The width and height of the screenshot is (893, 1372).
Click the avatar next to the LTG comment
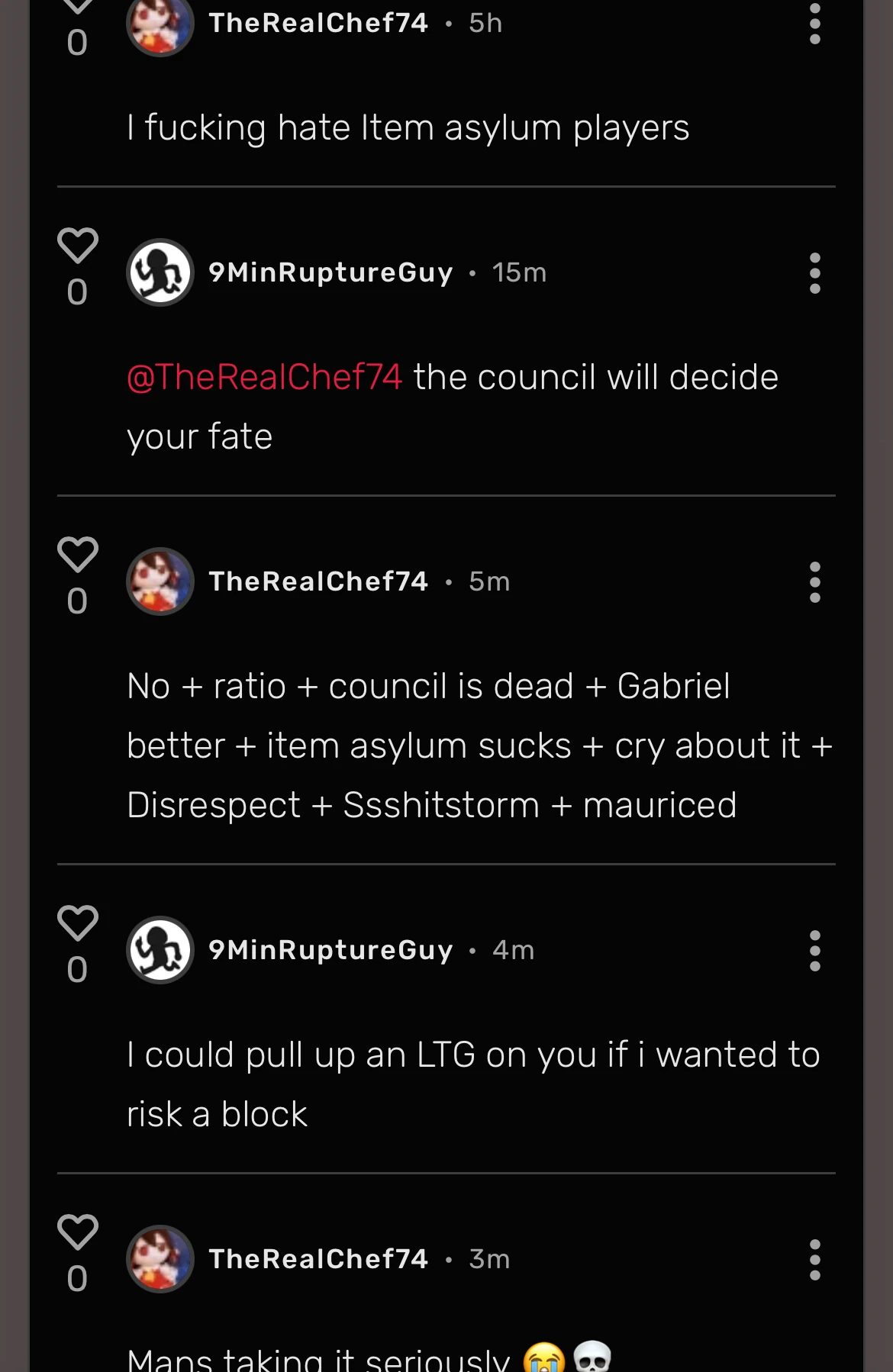[160, 950]
